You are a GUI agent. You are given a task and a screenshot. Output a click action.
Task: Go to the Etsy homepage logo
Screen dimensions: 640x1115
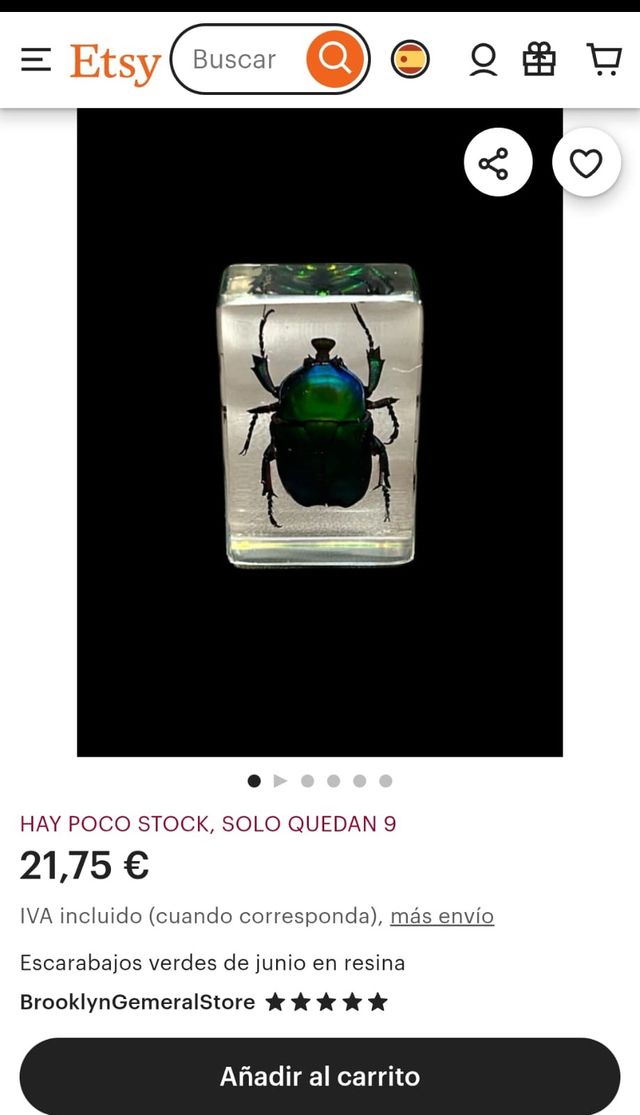[x=115, y=62]
